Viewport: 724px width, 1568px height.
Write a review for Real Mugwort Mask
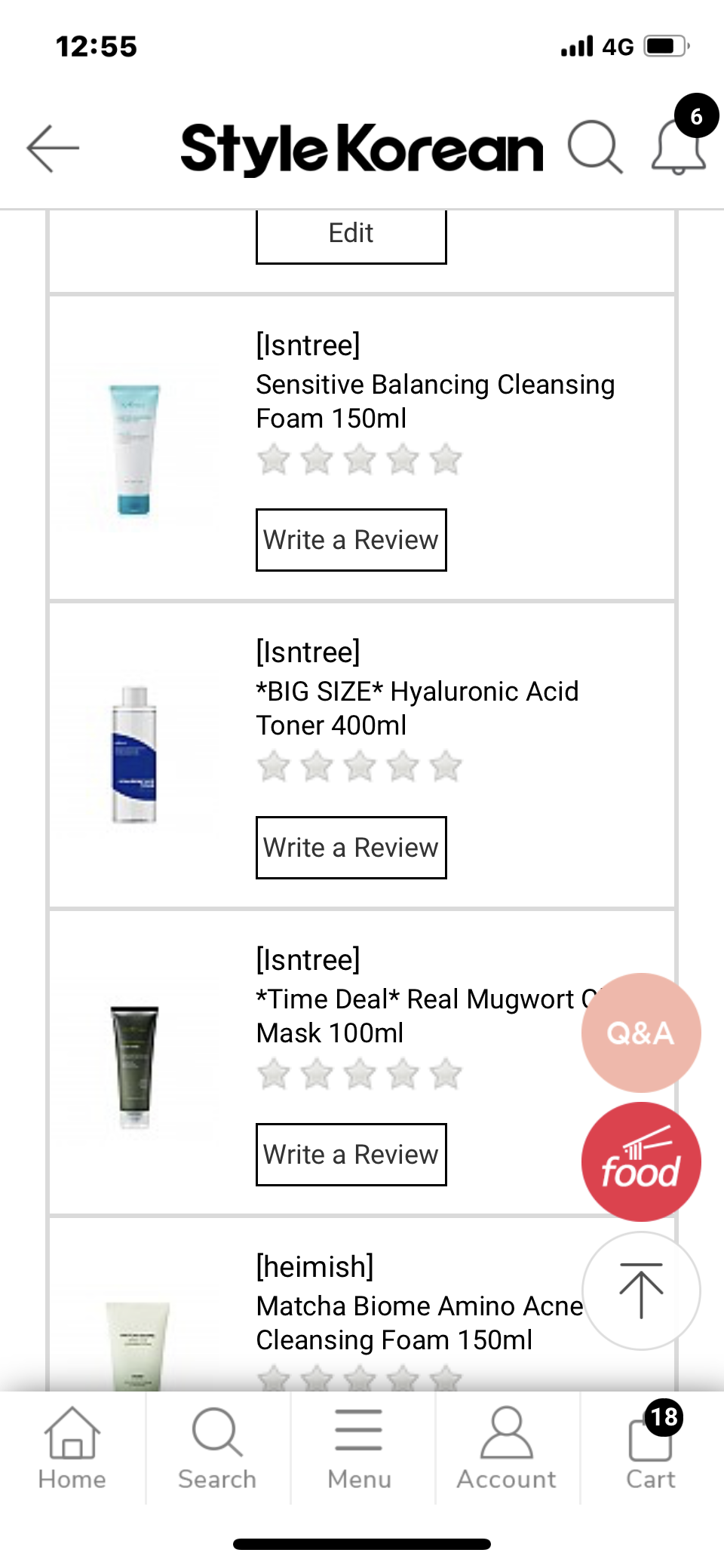click(x=351, y=1155)
